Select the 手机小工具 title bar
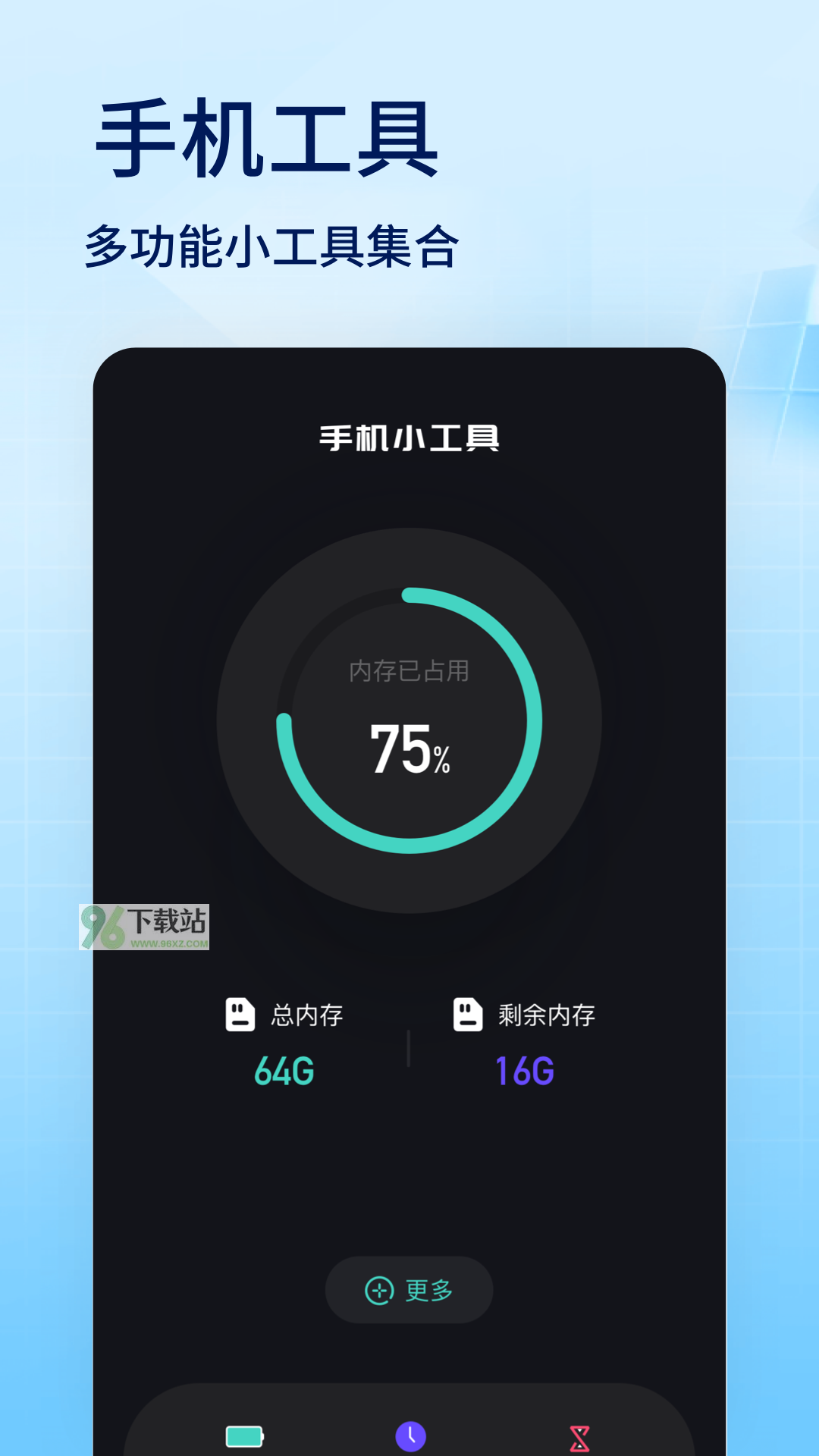Screen dimensions: 819x1456 tap(409, 438)
